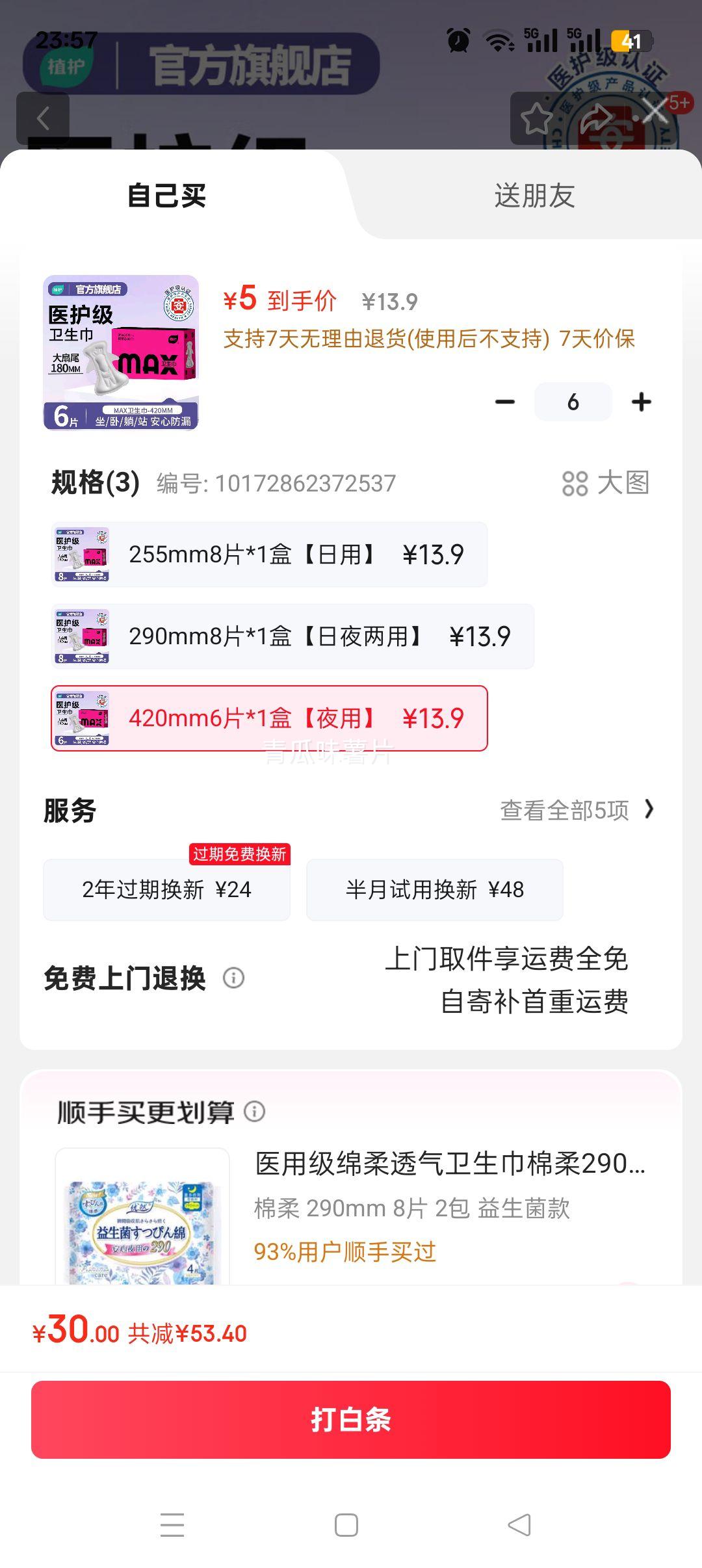Choose the 255mm8片 日用 option
702x1568 pixels.
pos(269,555)
